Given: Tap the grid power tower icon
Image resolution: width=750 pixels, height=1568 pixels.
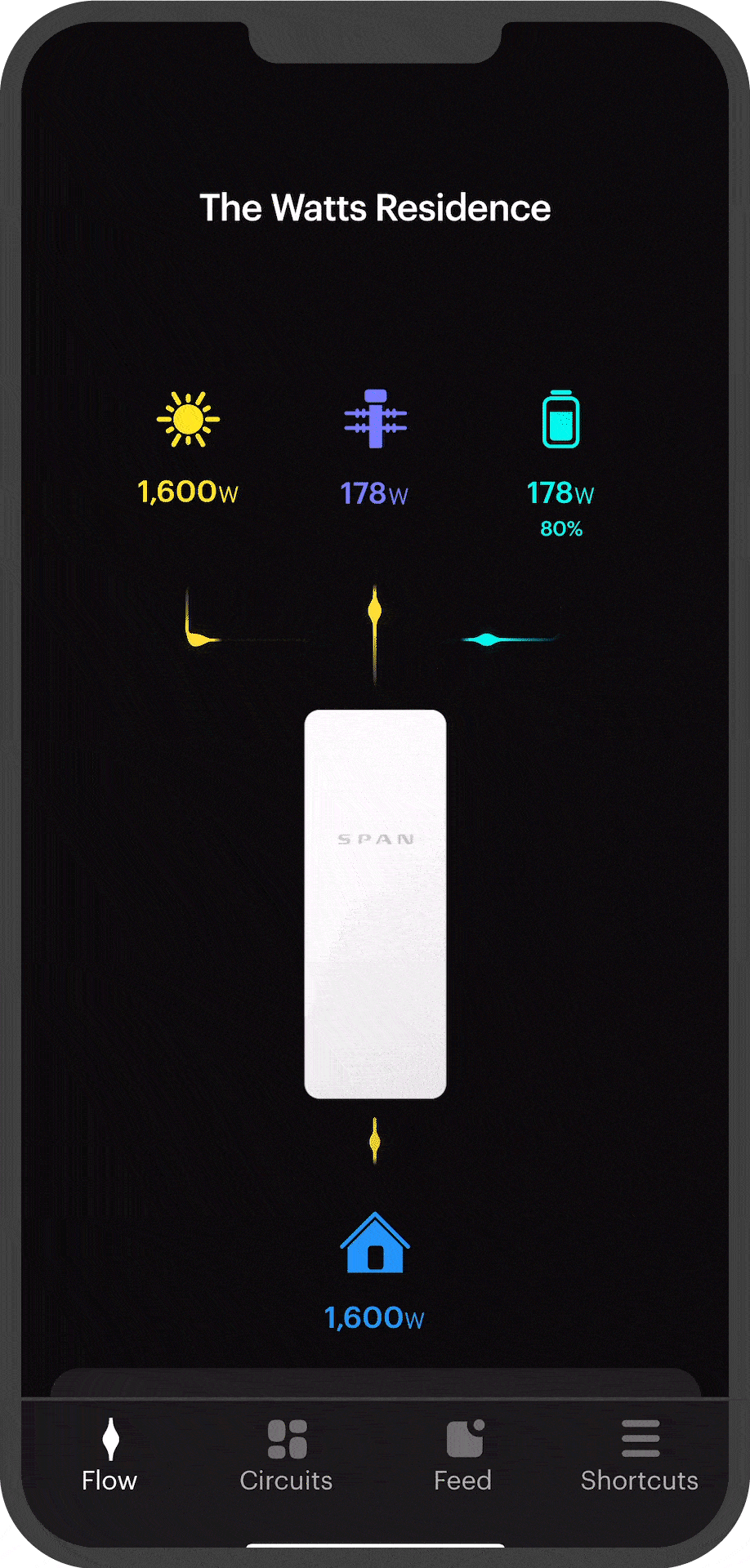Looking at the screenshot, I should click(x=375, y=419).
